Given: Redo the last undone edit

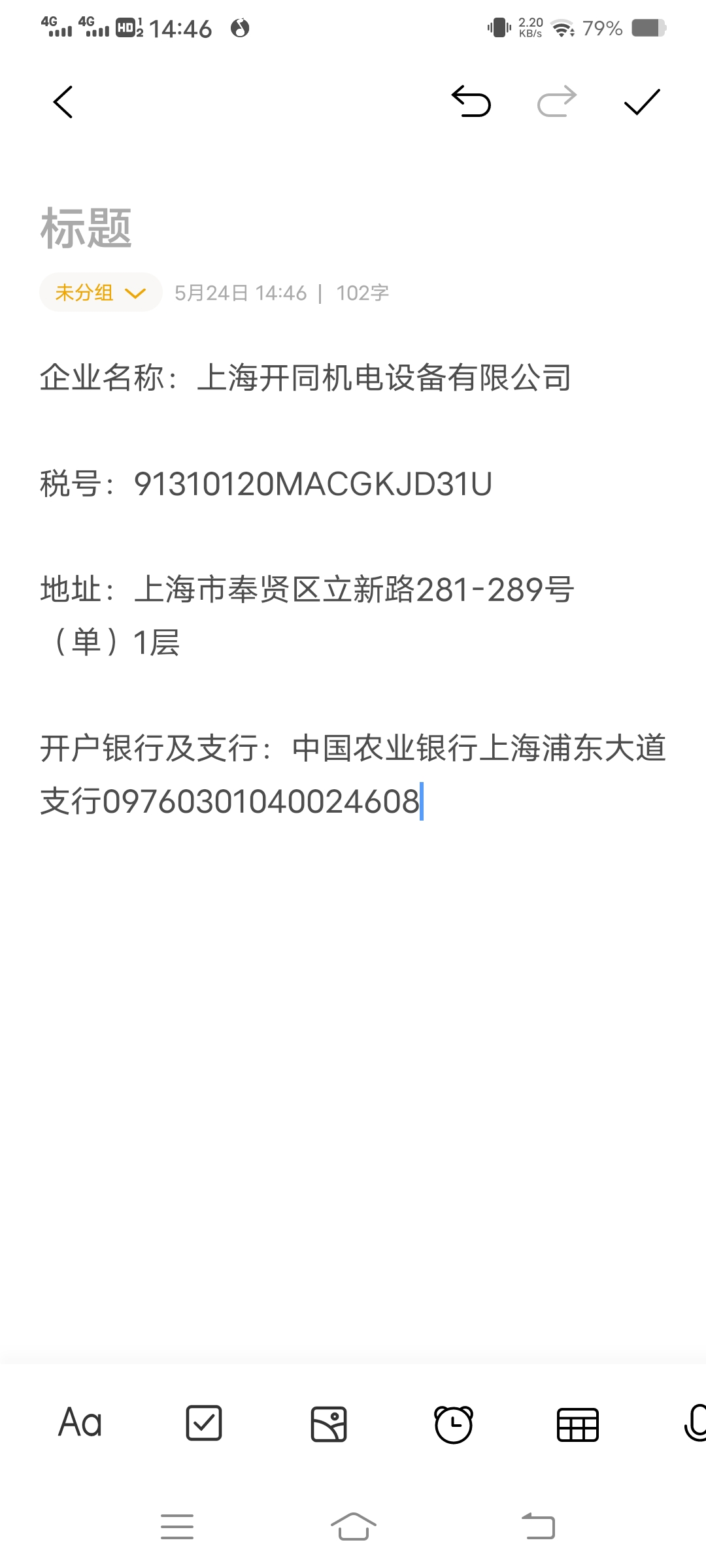Looking at the screenshot, I should (556, 102).
